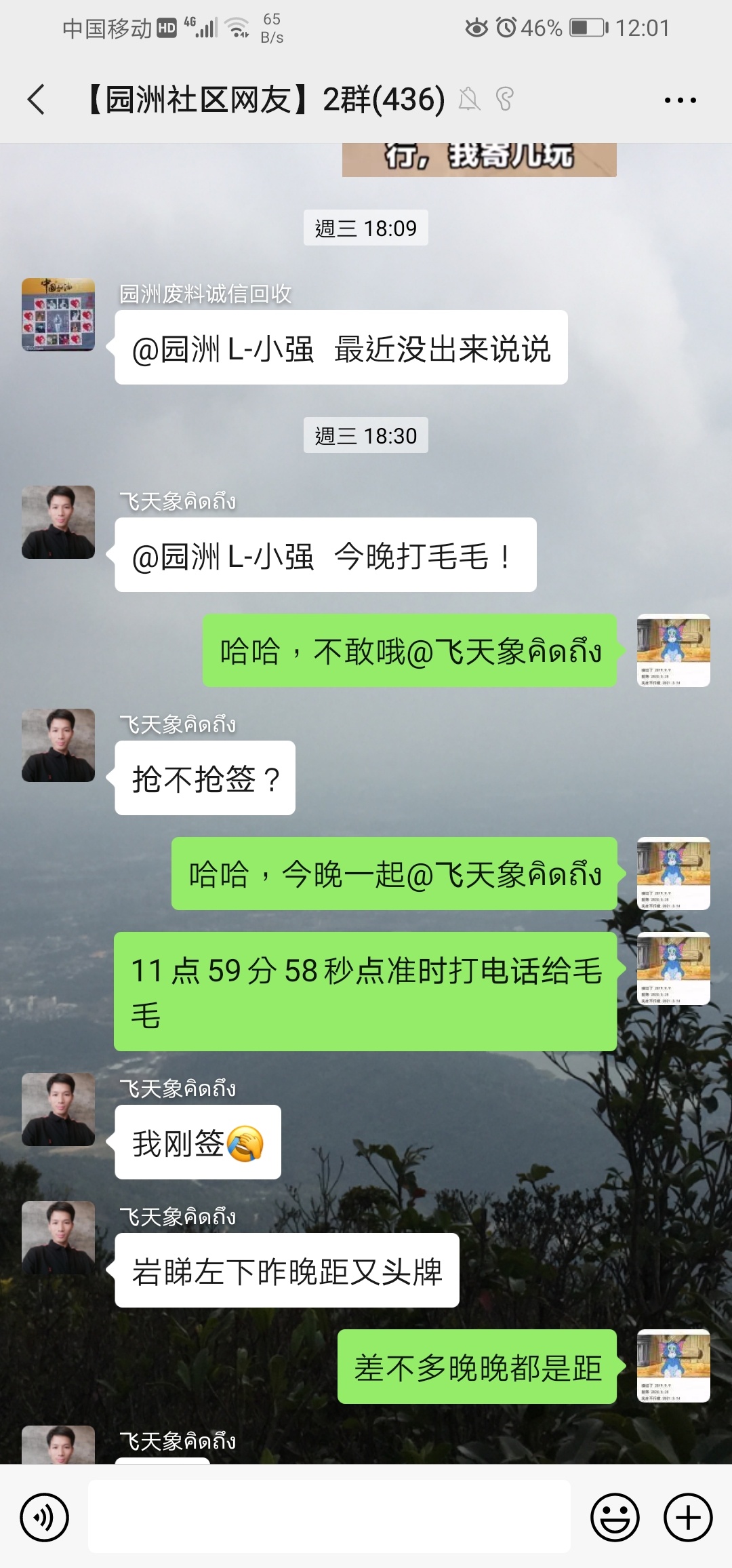Tap the message text input field
This screenshot has height=1568, width=732.
pyautogui.click(x=329, y=1516)
